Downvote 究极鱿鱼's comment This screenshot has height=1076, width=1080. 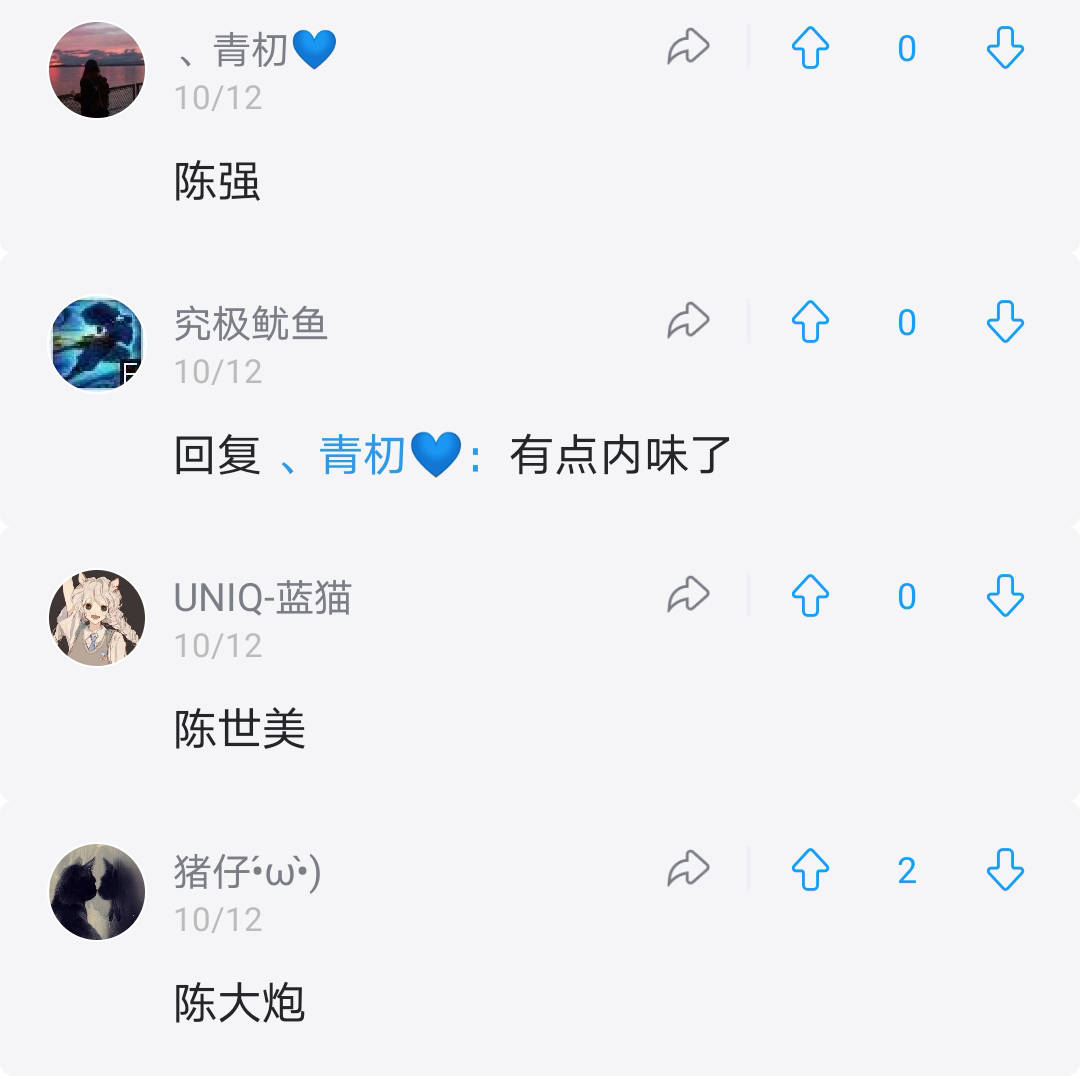coord(1005,321)
